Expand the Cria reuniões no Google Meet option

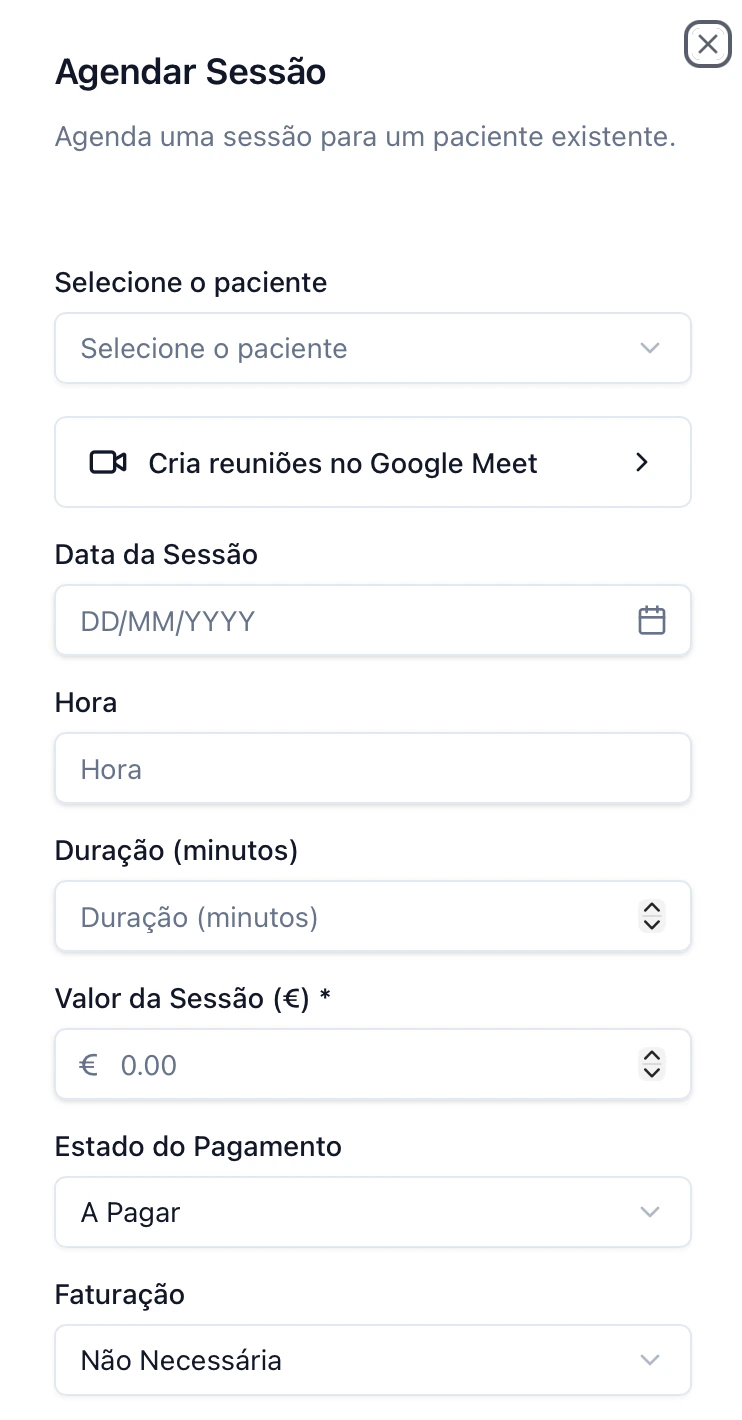point(370,462)
